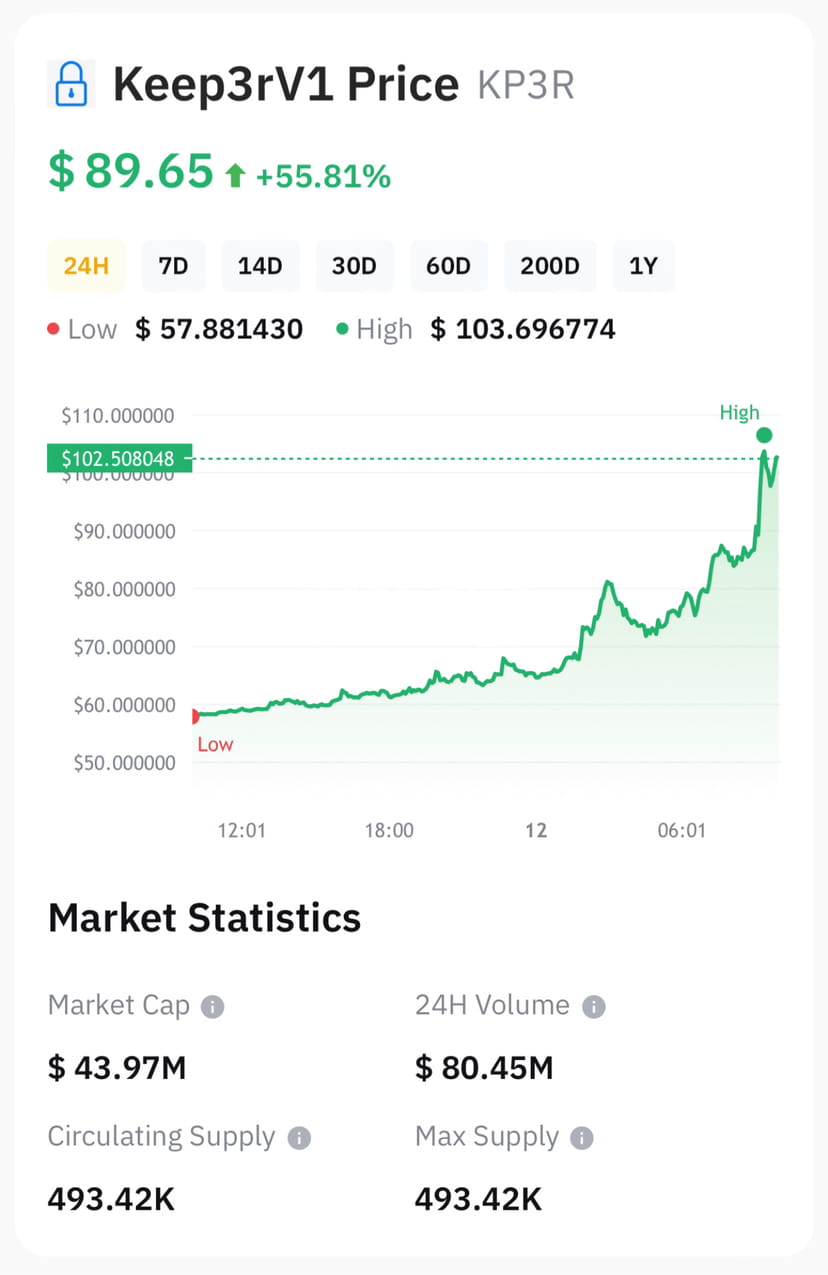
Task: Open the Max Supply info tooltip
Action: pyautogui.click(x=581, y=1138)
